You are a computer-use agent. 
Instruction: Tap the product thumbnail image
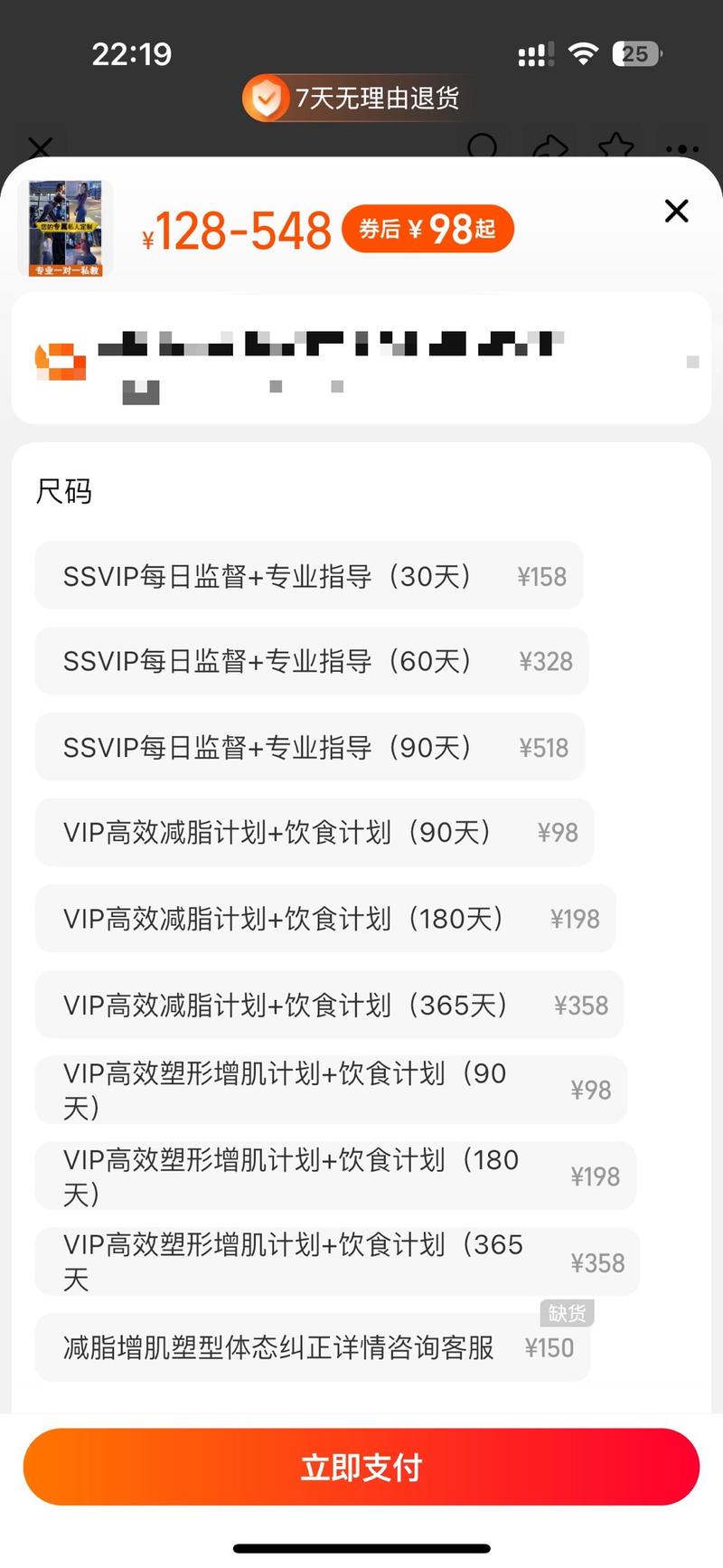coord(63,228)
